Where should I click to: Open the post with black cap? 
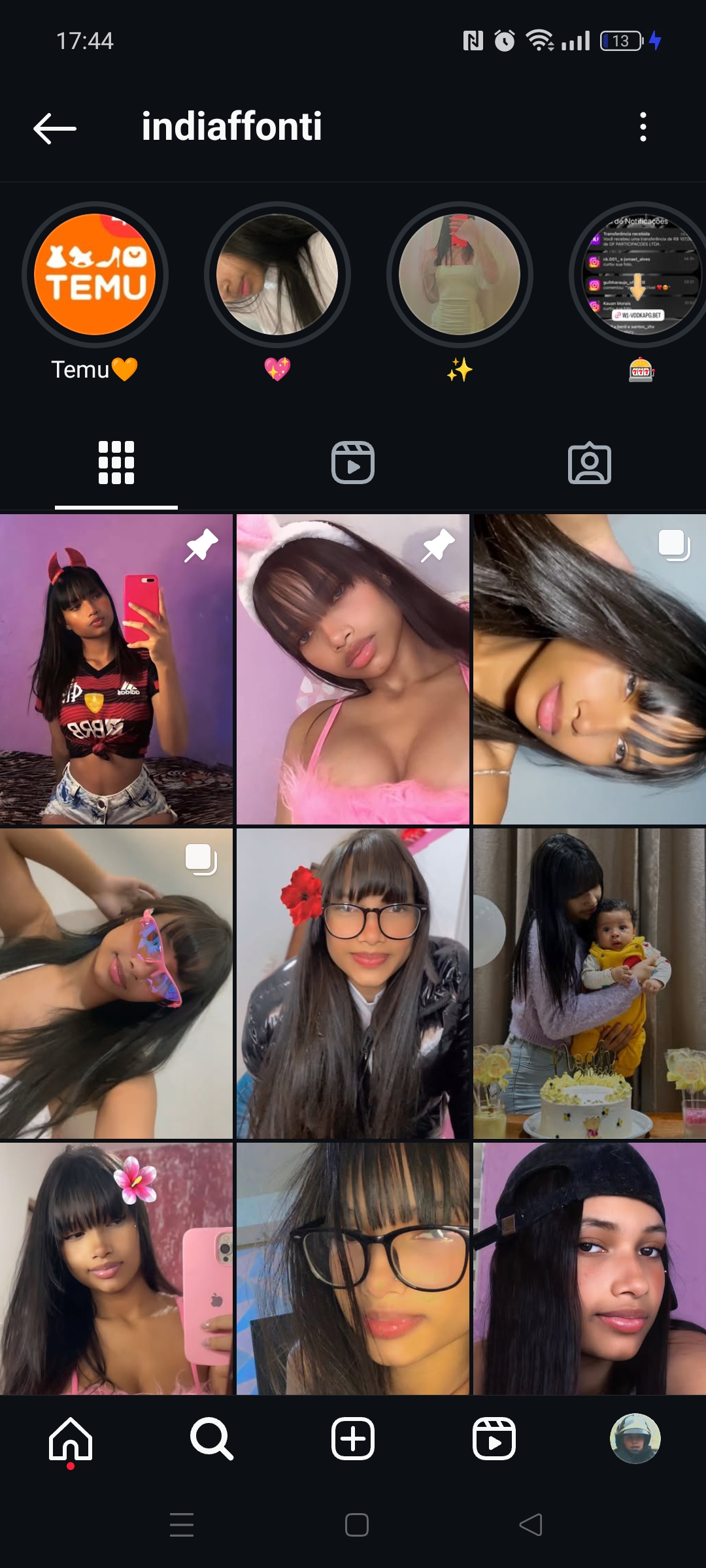(x=590, y=1268)
